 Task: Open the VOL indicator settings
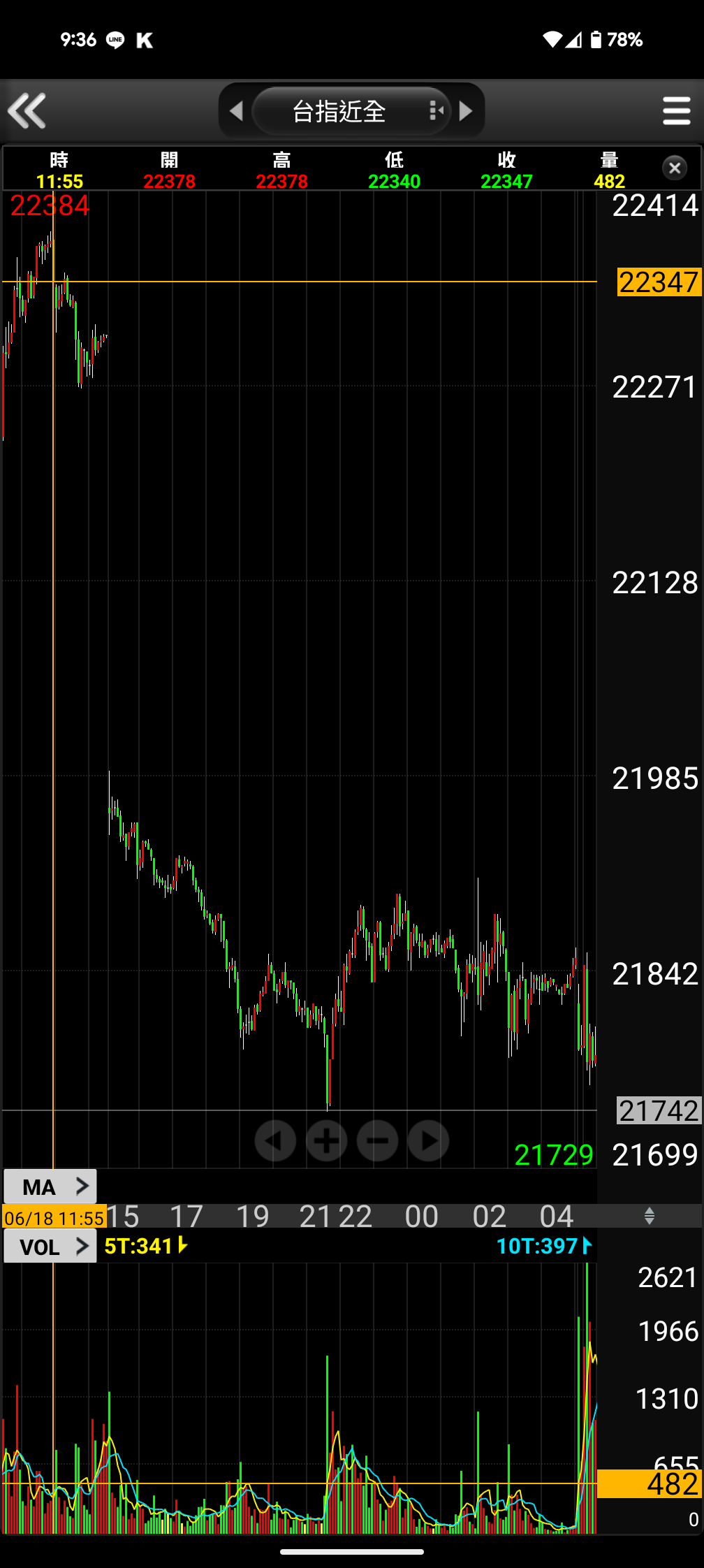[50, 1247]
